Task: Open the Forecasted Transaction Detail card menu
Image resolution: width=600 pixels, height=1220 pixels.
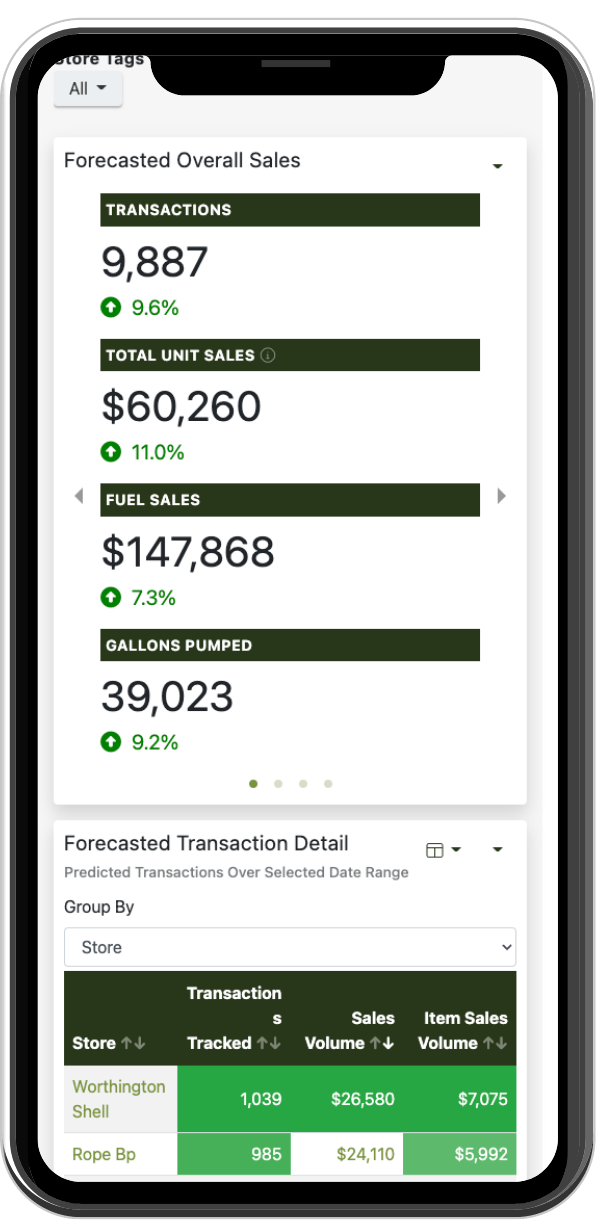Action: pos(498,850)
